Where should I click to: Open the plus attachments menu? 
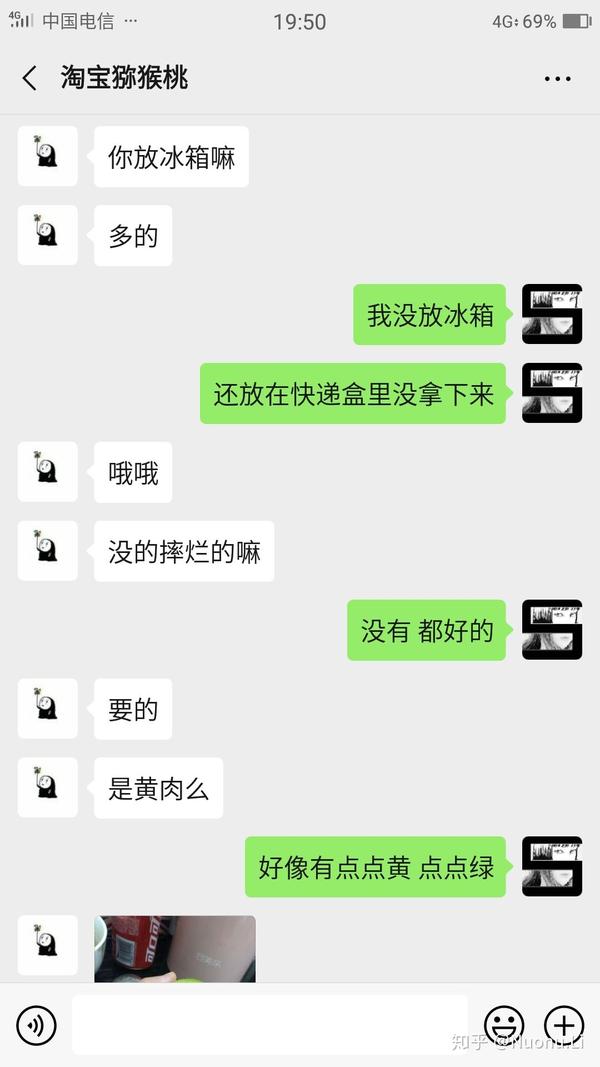[x=563, y=1025]
